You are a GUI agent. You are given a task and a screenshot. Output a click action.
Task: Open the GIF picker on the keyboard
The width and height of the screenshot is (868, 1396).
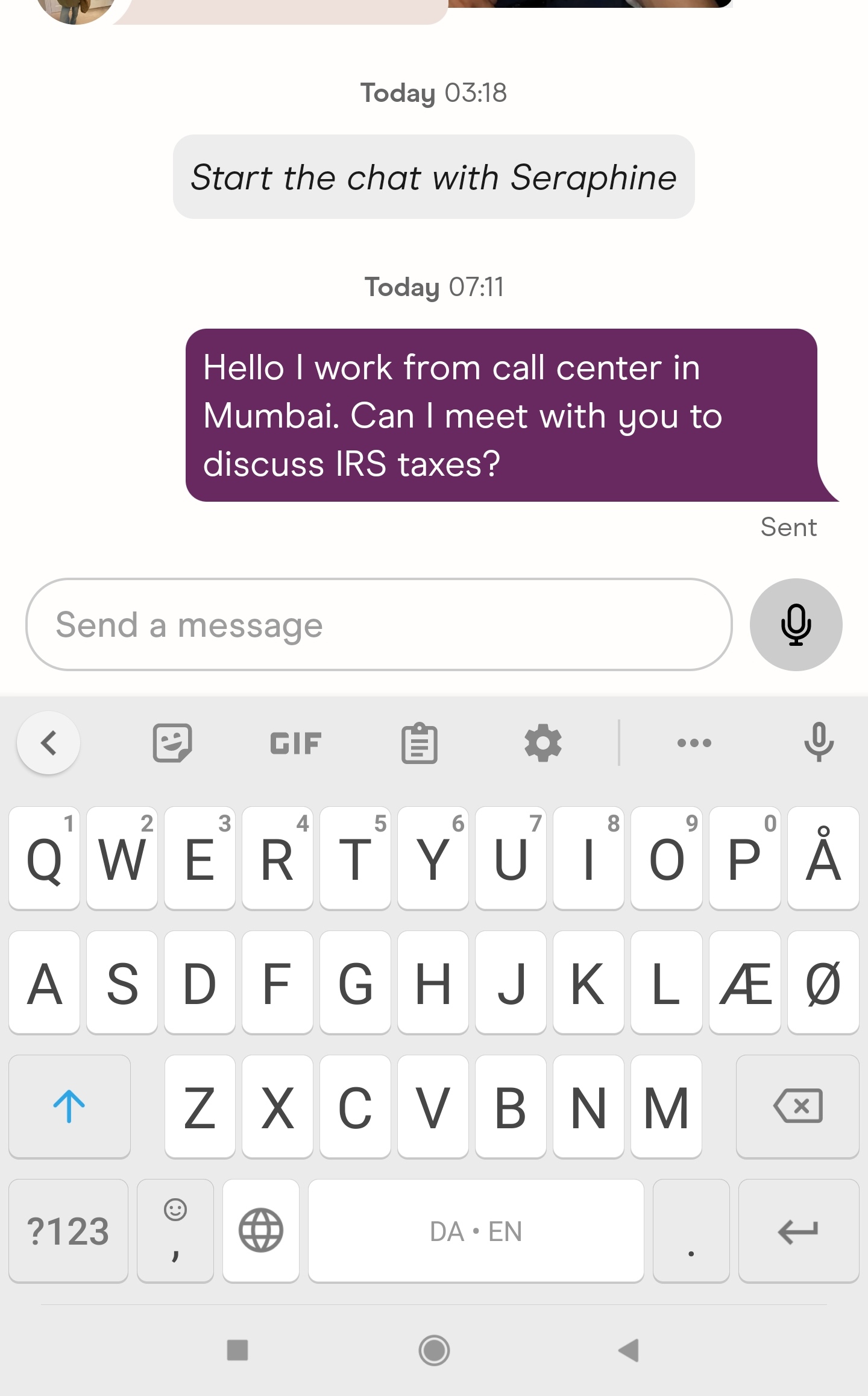click(x=296, y=743)
